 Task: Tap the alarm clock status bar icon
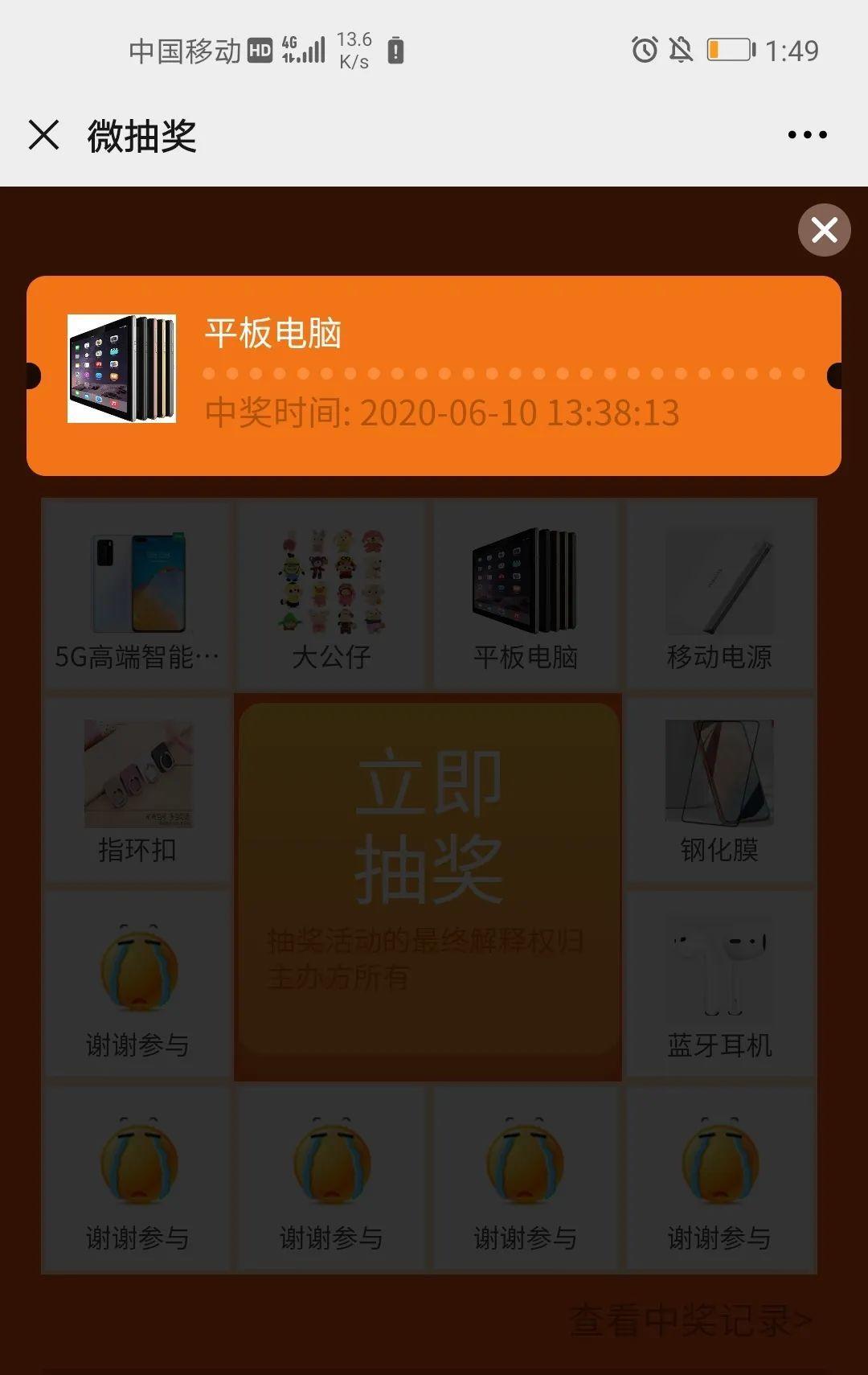643,51
